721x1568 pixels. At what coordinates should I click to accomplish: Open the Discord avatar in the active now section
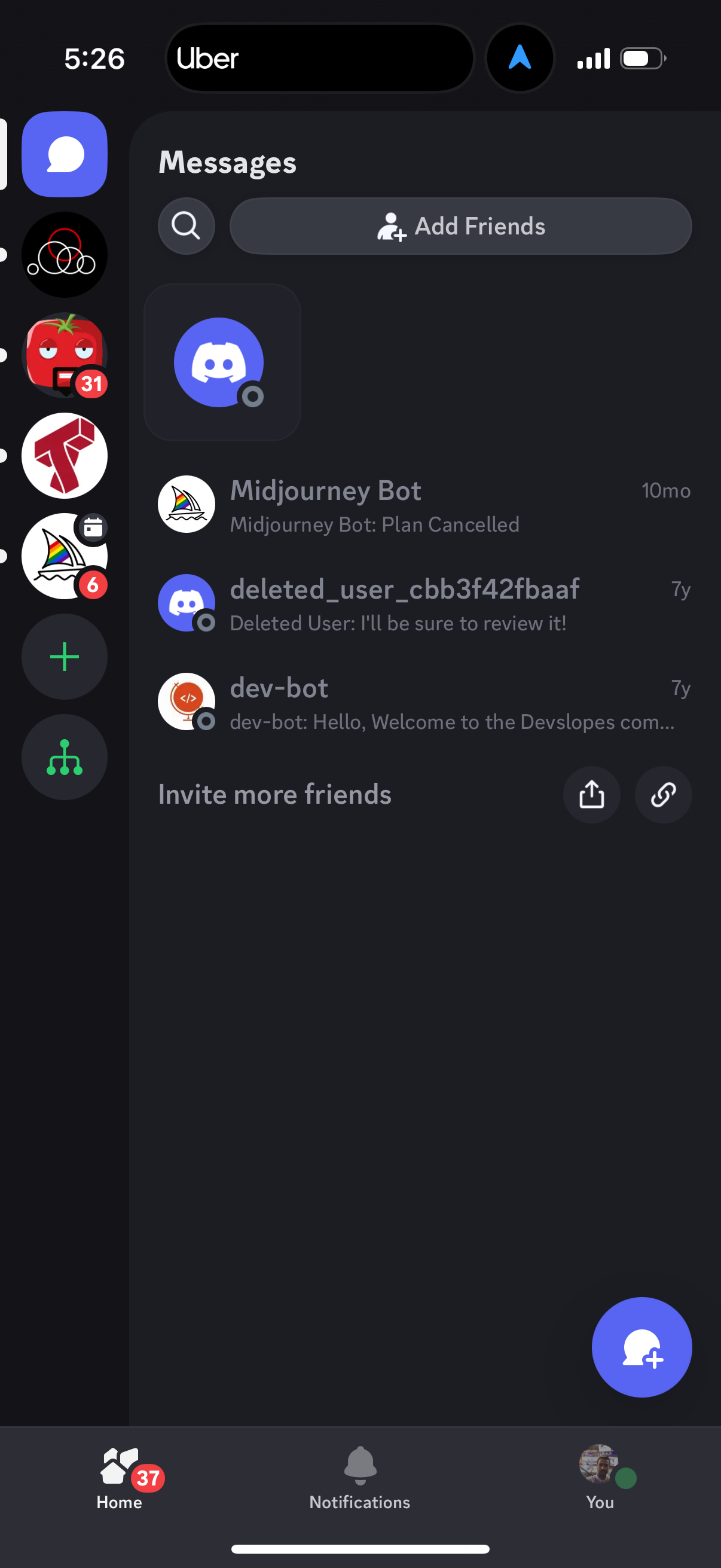tap(221, 362)
